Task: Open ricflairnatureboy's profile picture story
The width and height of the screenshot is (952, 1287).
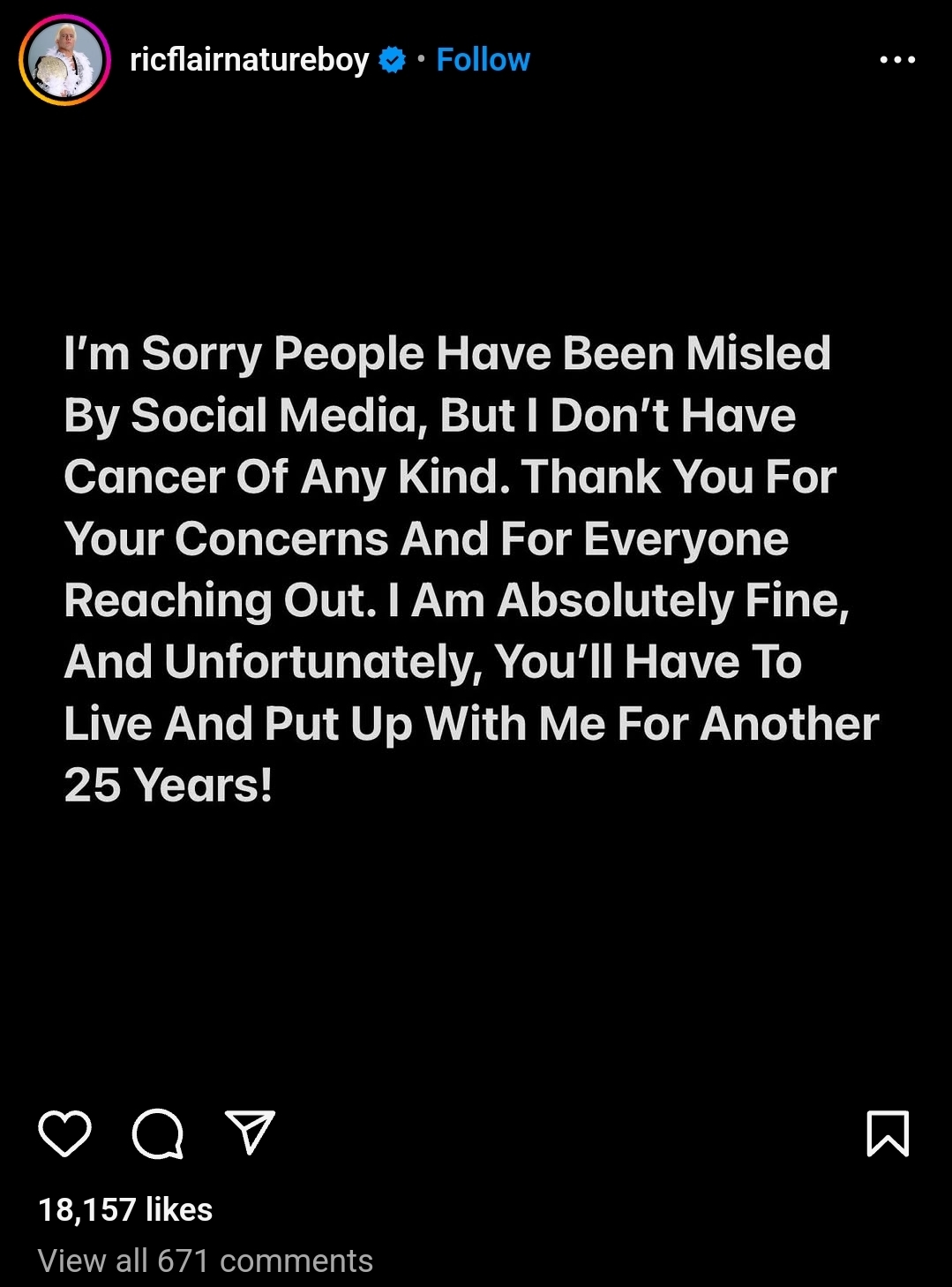Action: (x=64, y=60)
